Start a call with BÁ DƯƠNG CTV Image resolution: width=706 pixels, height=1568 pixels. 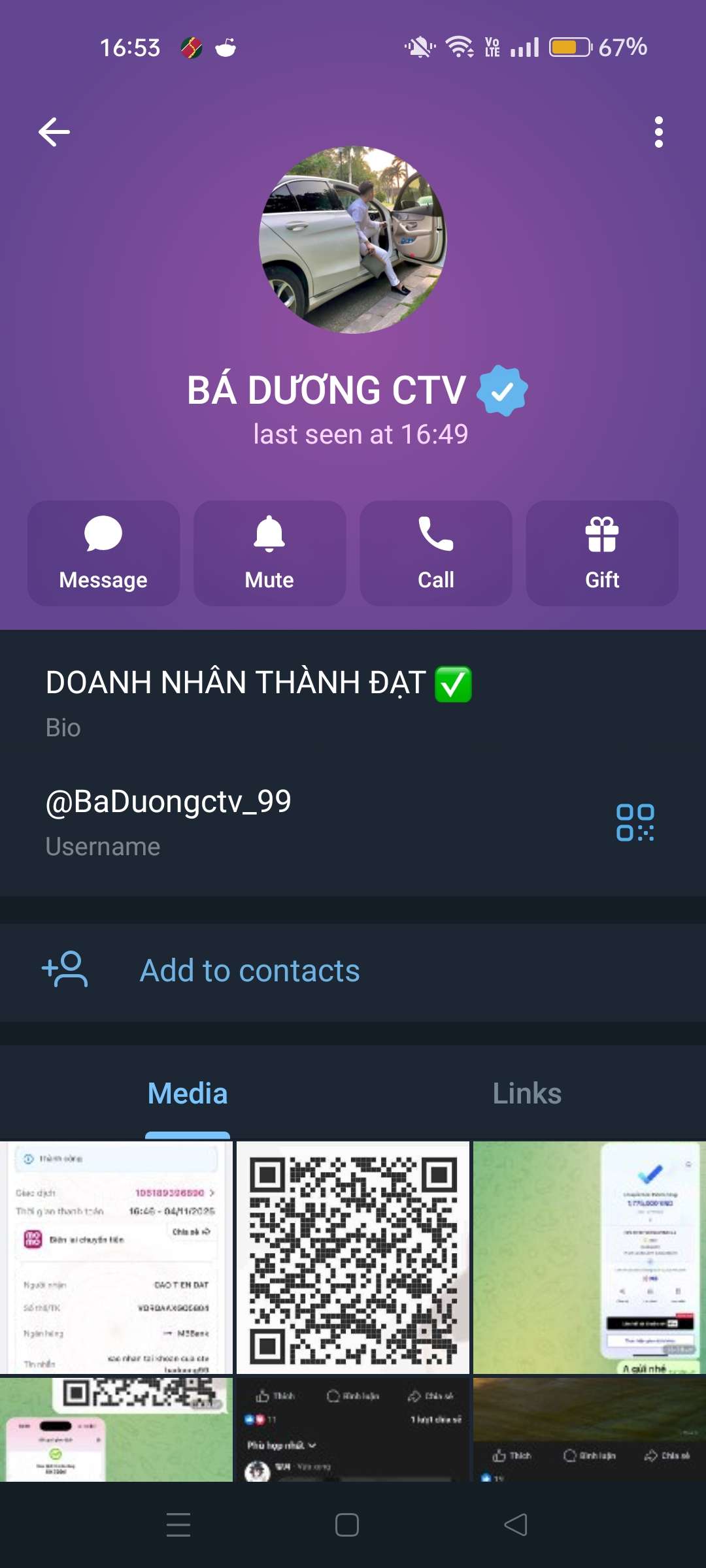pyautogui.click(x=435, y=553)
